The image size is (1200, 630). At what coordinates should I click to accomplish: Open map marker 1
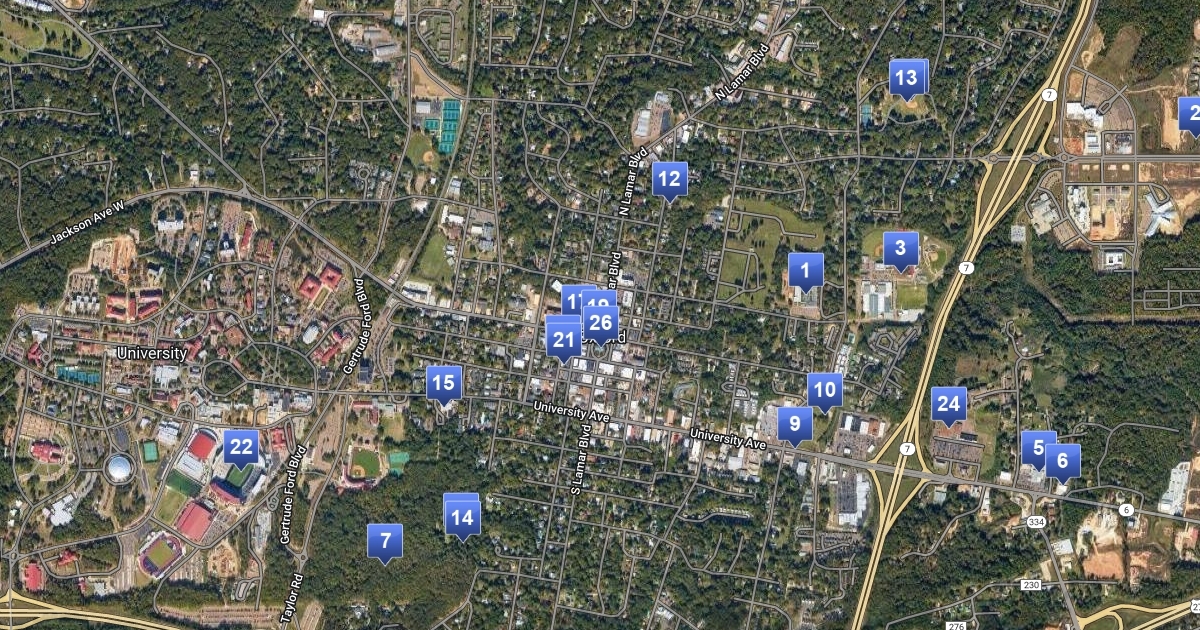pyautogui.click(x=900, y=249)
